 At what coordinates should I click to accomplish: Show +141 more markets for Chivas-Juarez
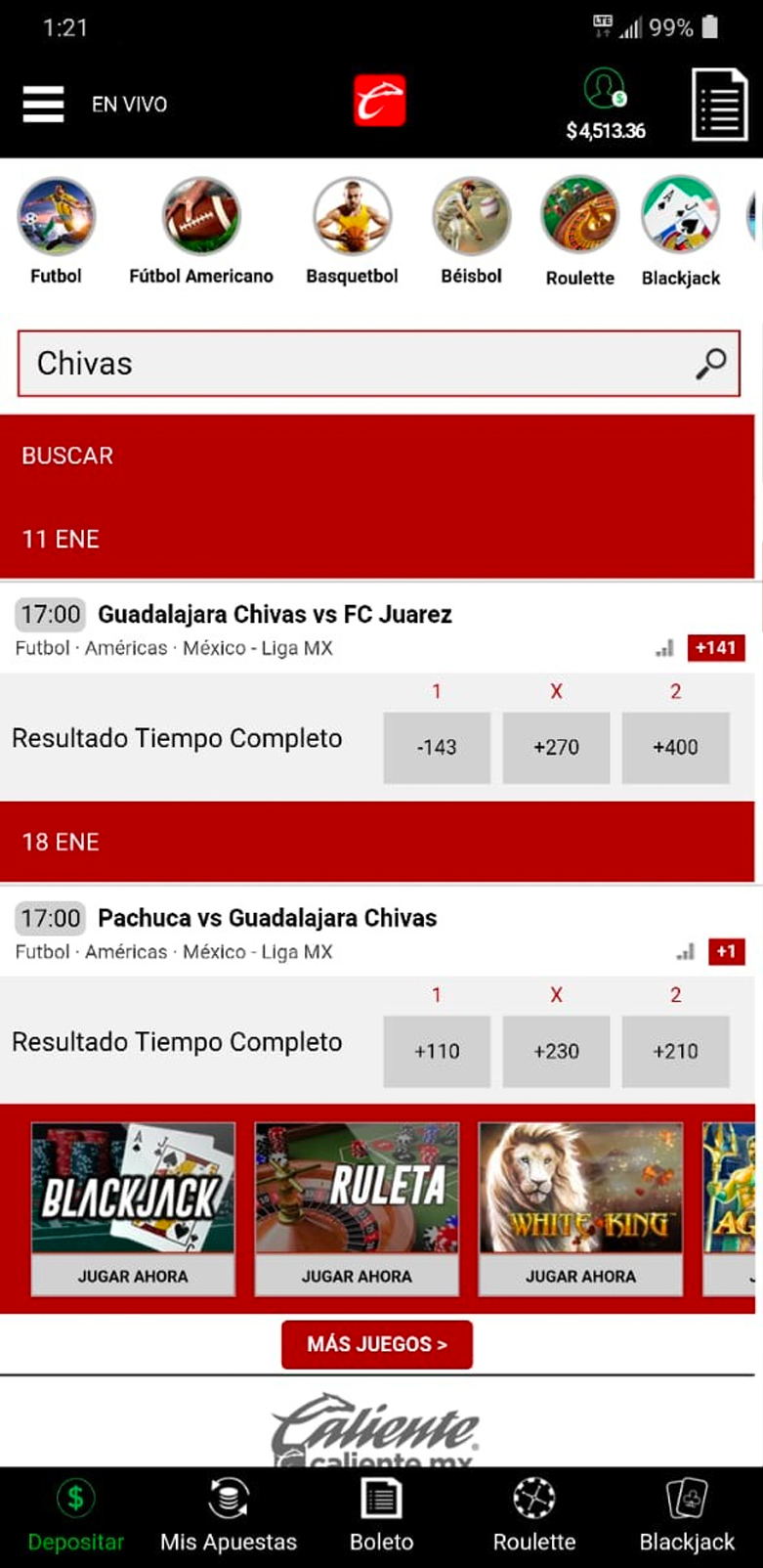pyautogui.click(x=716, y=647)
